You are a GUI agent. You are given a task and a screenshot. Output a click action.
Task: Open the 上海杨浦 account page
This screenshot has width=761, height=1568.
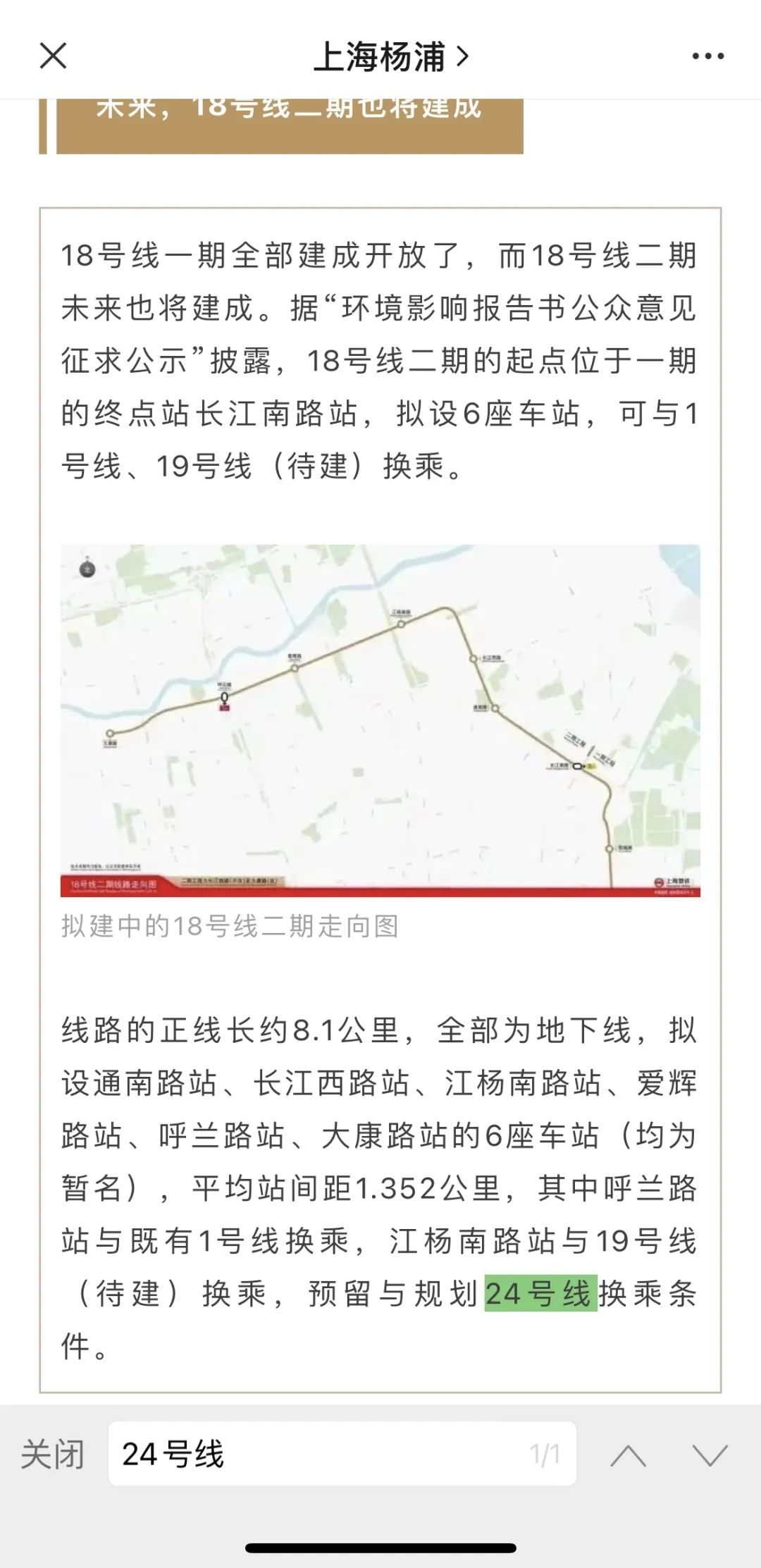(x=390, y=56)
